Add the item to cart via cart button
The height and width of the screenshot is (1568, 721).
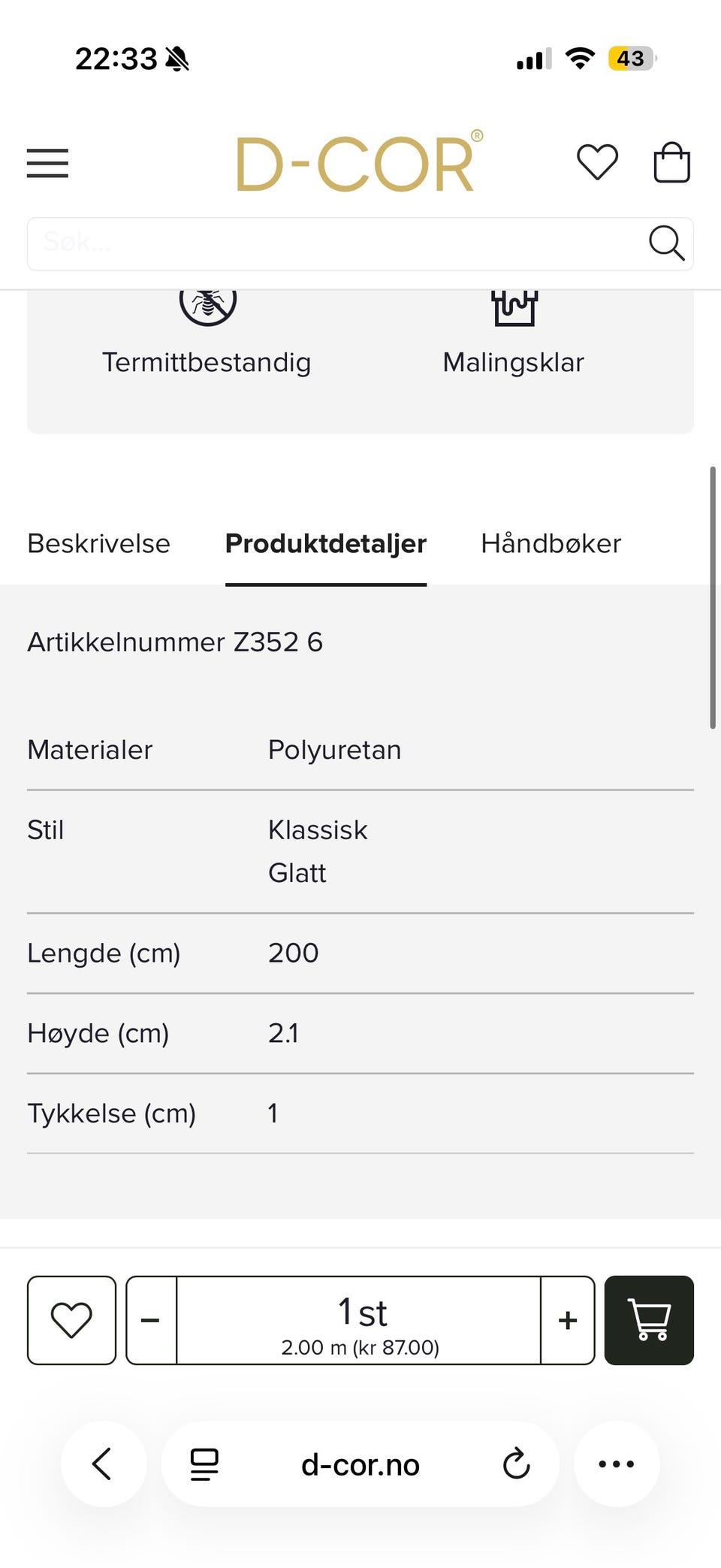pyautogui.click(x=649, y=1321)
